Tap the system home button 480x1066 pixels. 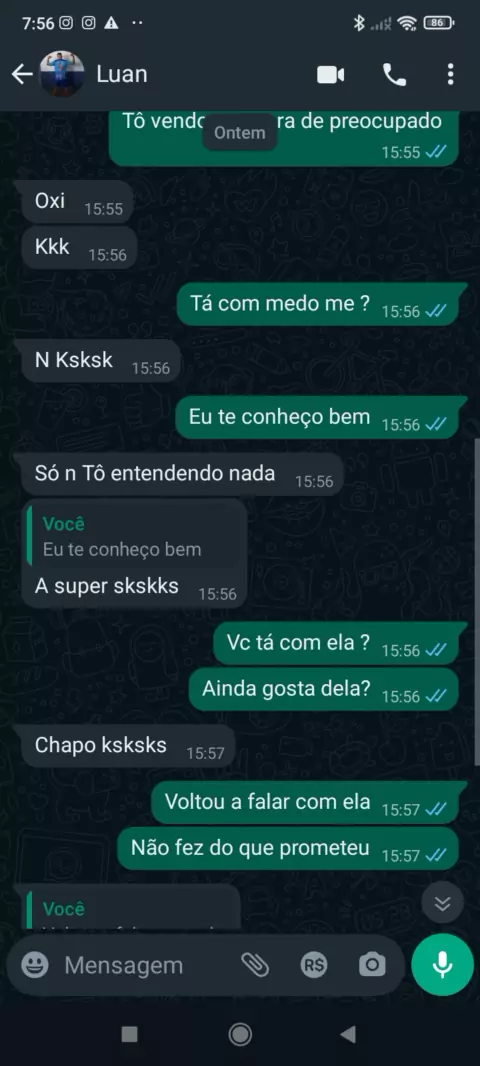[x=239, y=1034]
